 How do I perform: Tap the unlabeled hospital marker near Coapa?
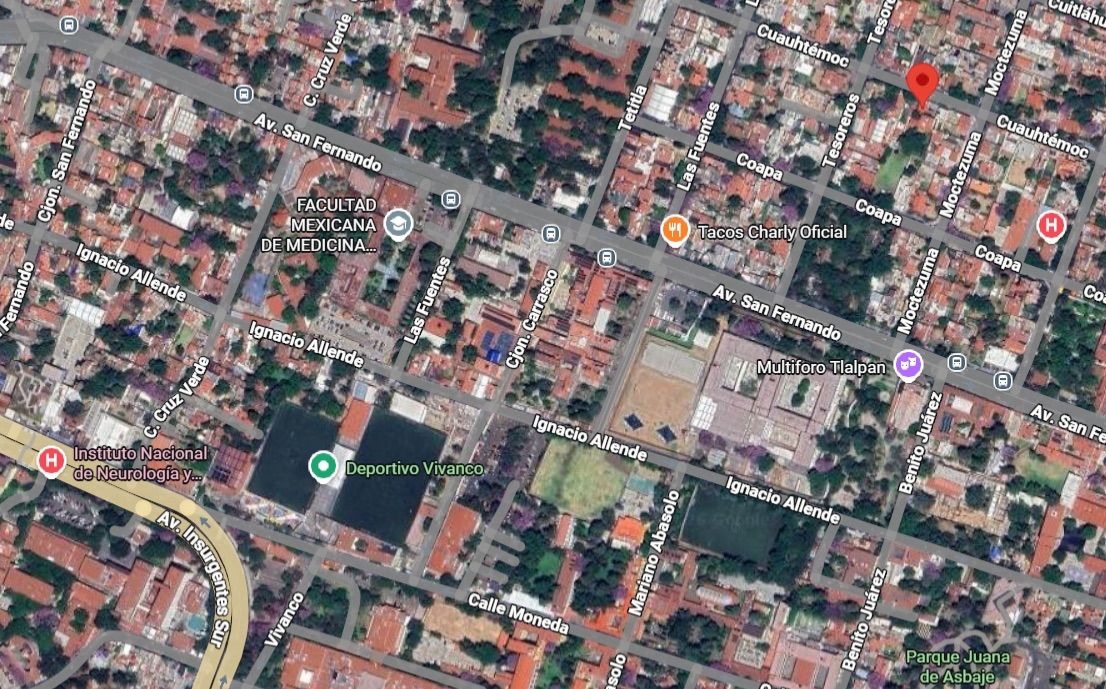pyautogui.click(x=1051, y=226)
